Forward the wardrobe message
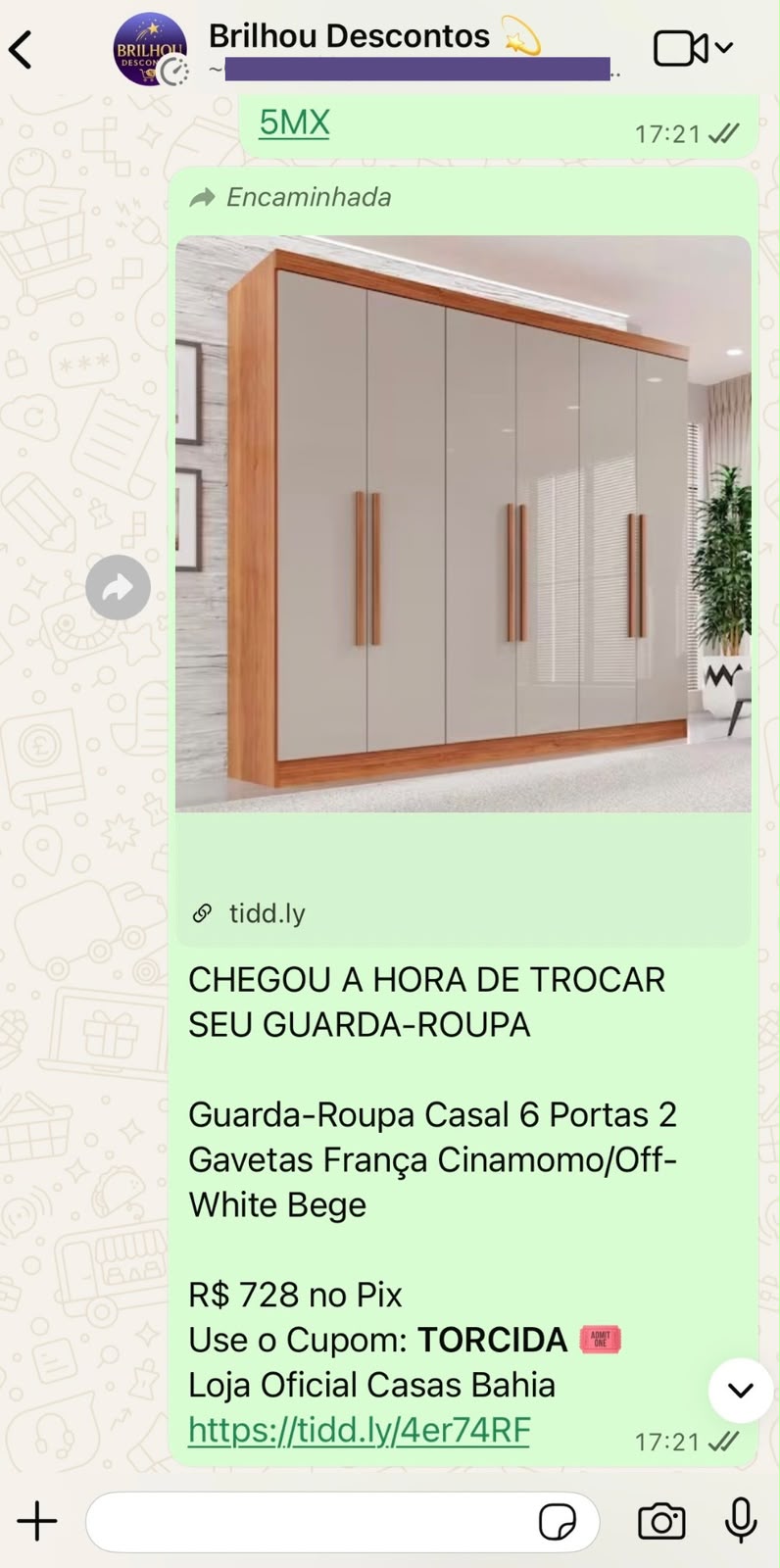Screen dimensions: 780x1568 (x=118, y=588)
